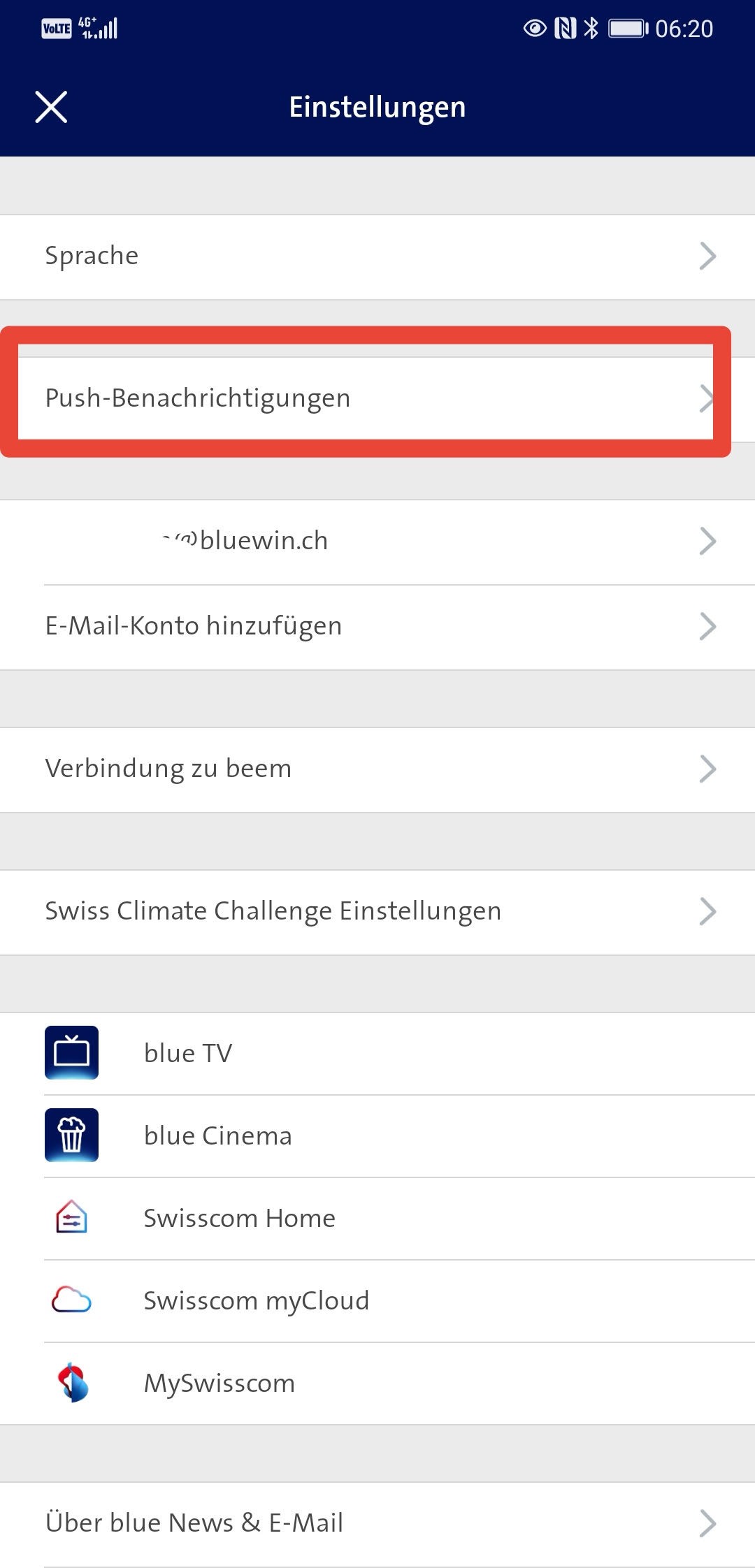Image resolution: width=755 pixels, height=1568 pixels.
Task: Select E-Mail-Konto hinzufügen
Action: (x=377, y=627)
